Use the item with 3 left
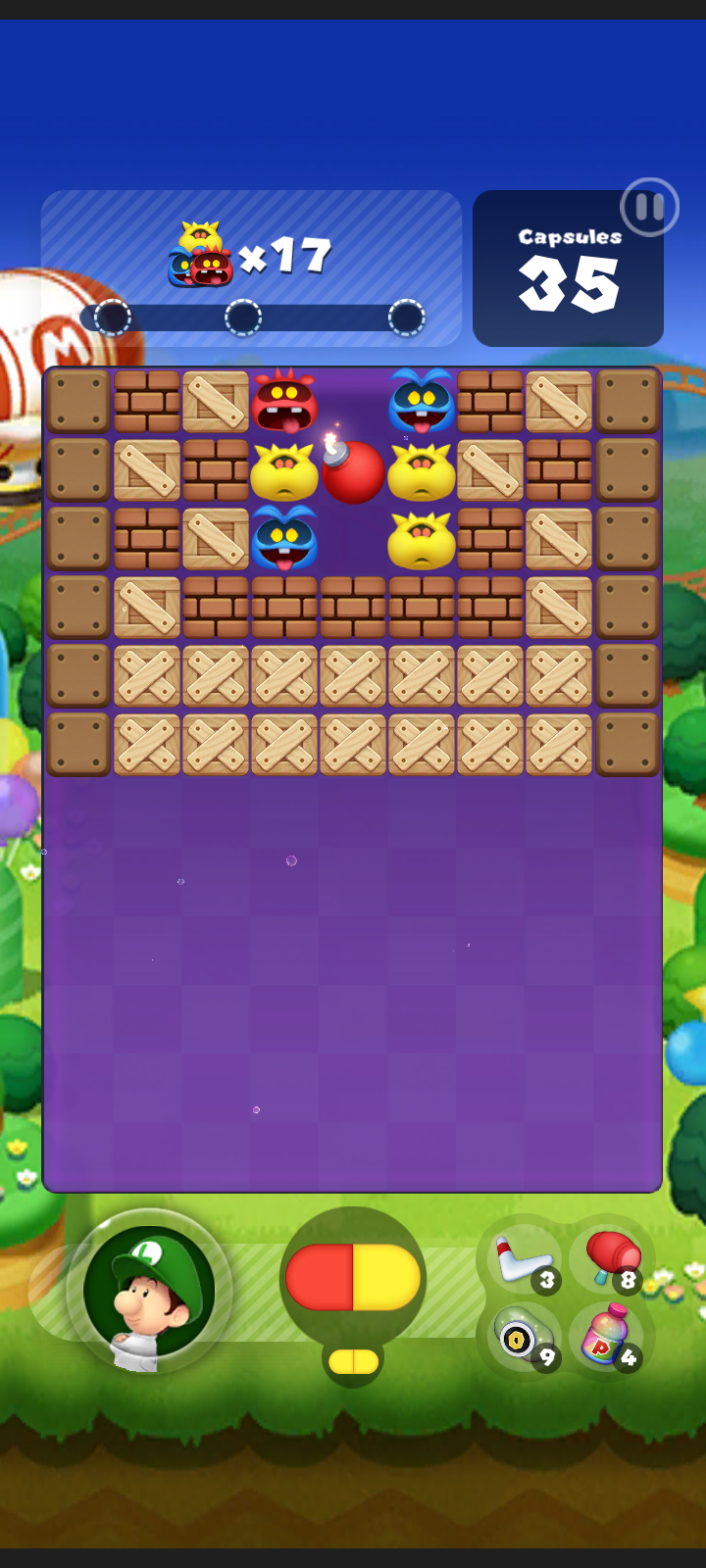 525,1260
